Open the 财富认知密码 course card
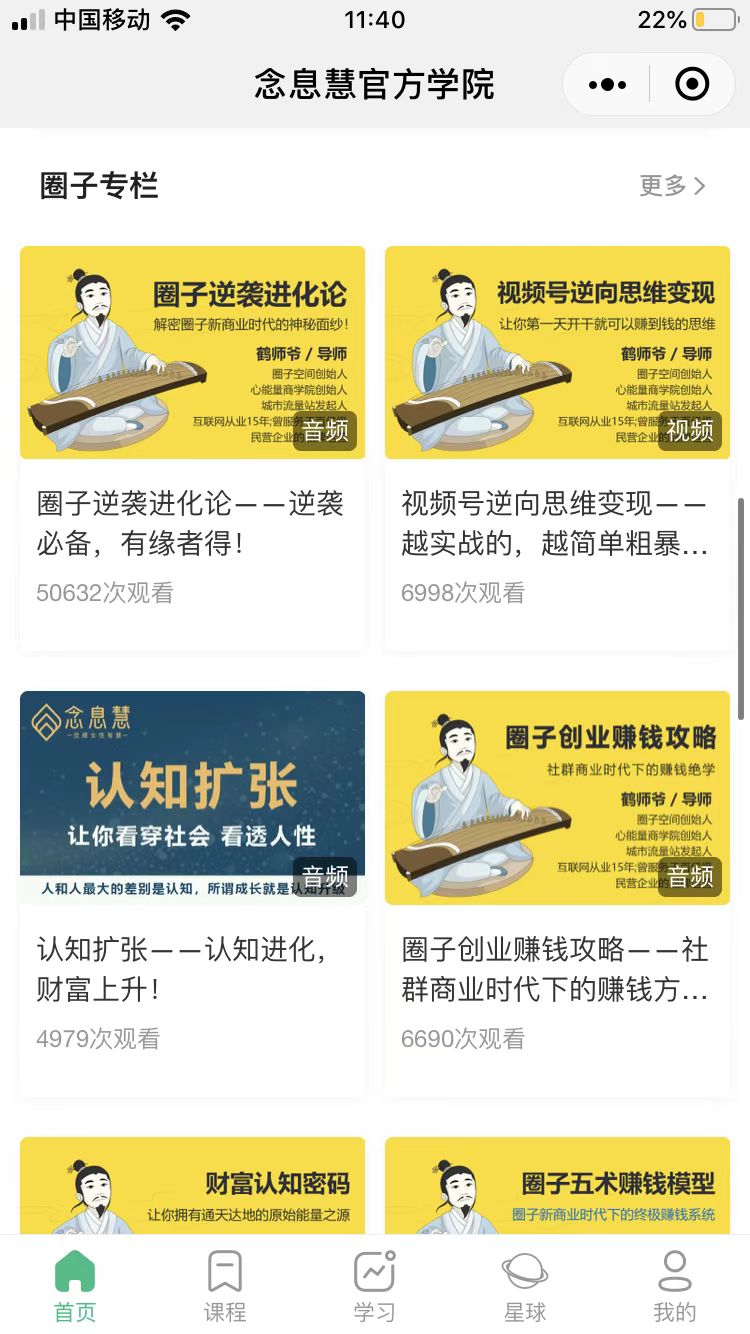The width and height of the screenshot is (750, 1334). (192, 1185)
